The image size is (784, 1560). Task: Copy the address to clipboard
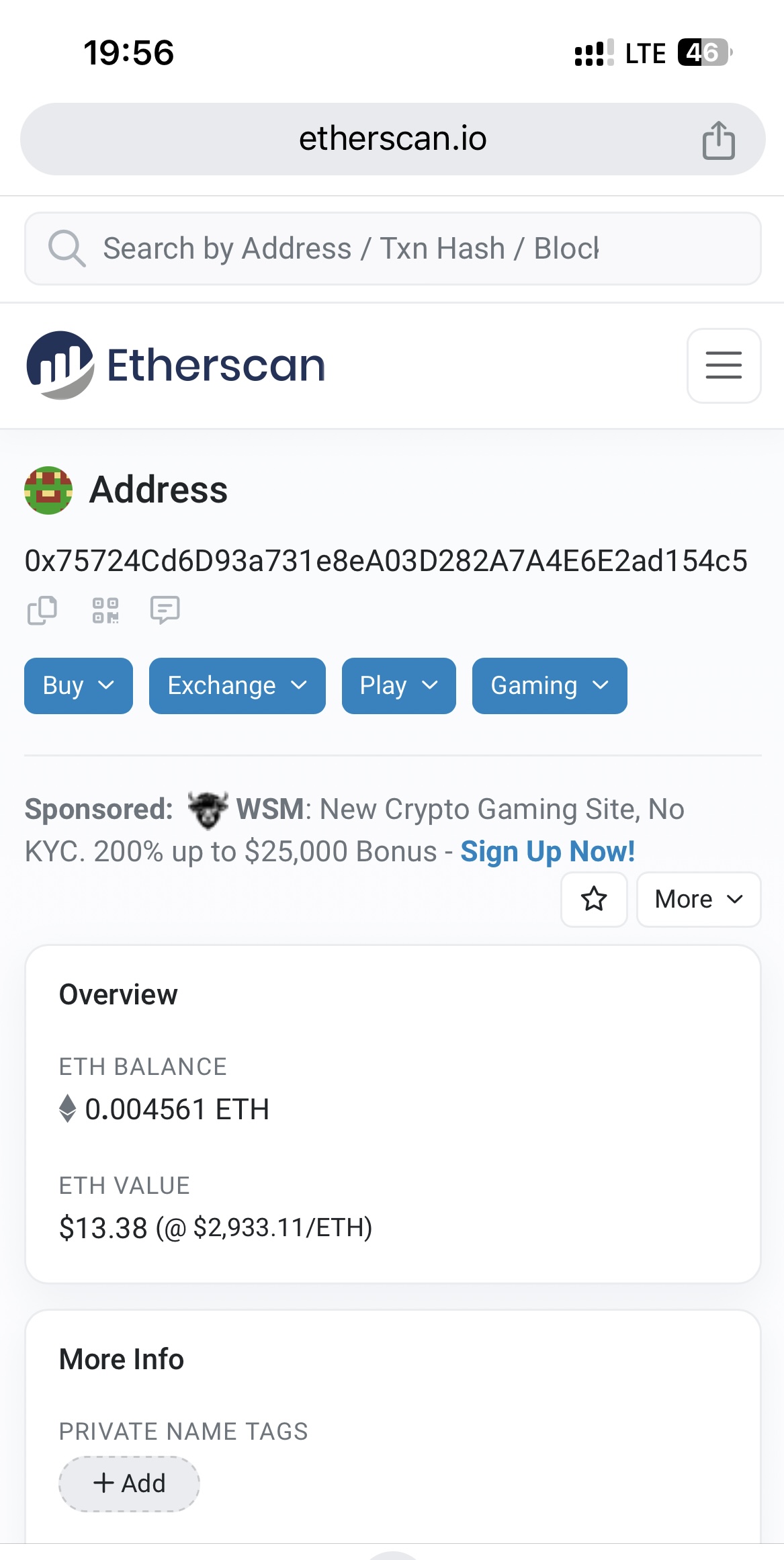42,610
